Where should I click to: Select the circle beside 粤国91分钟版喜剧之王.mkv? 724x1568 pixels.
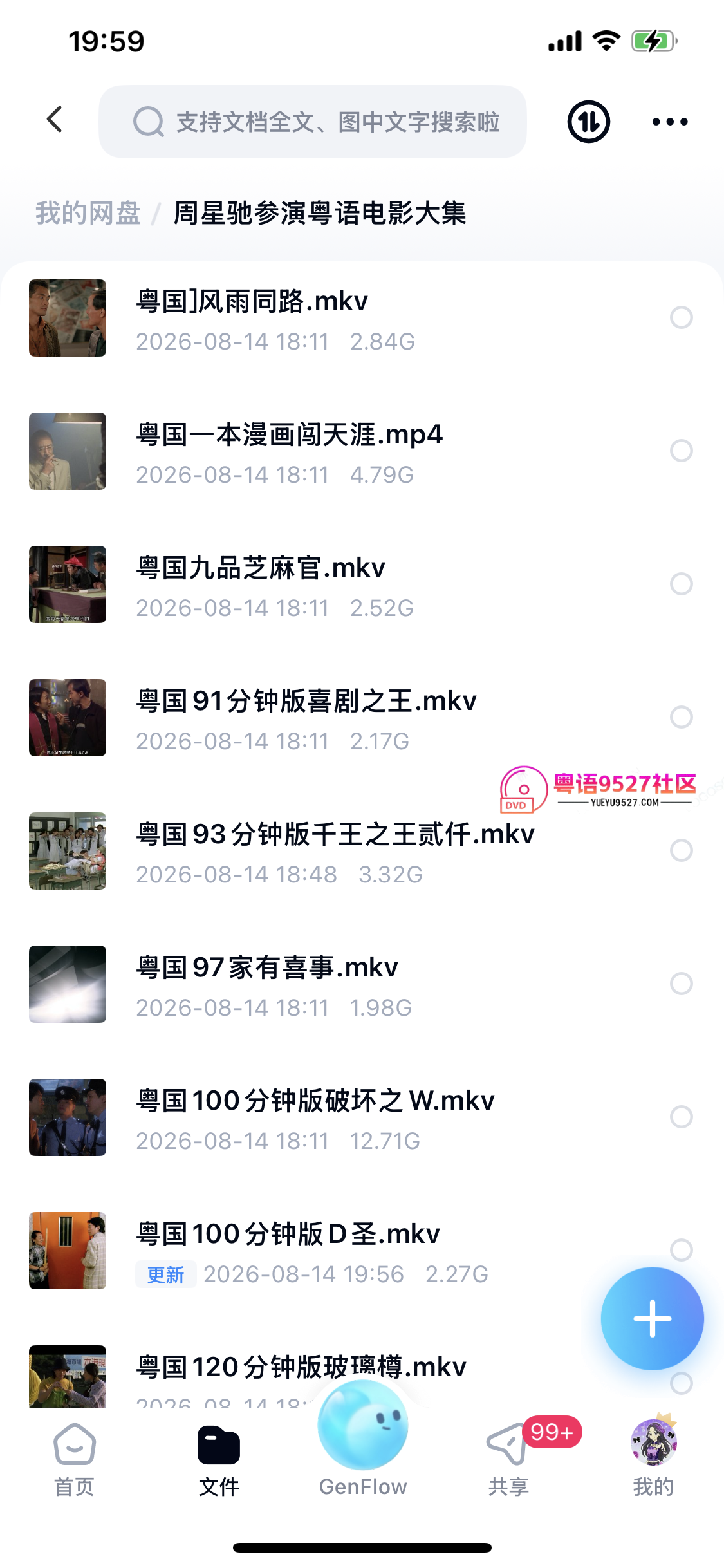click(682, 717)
